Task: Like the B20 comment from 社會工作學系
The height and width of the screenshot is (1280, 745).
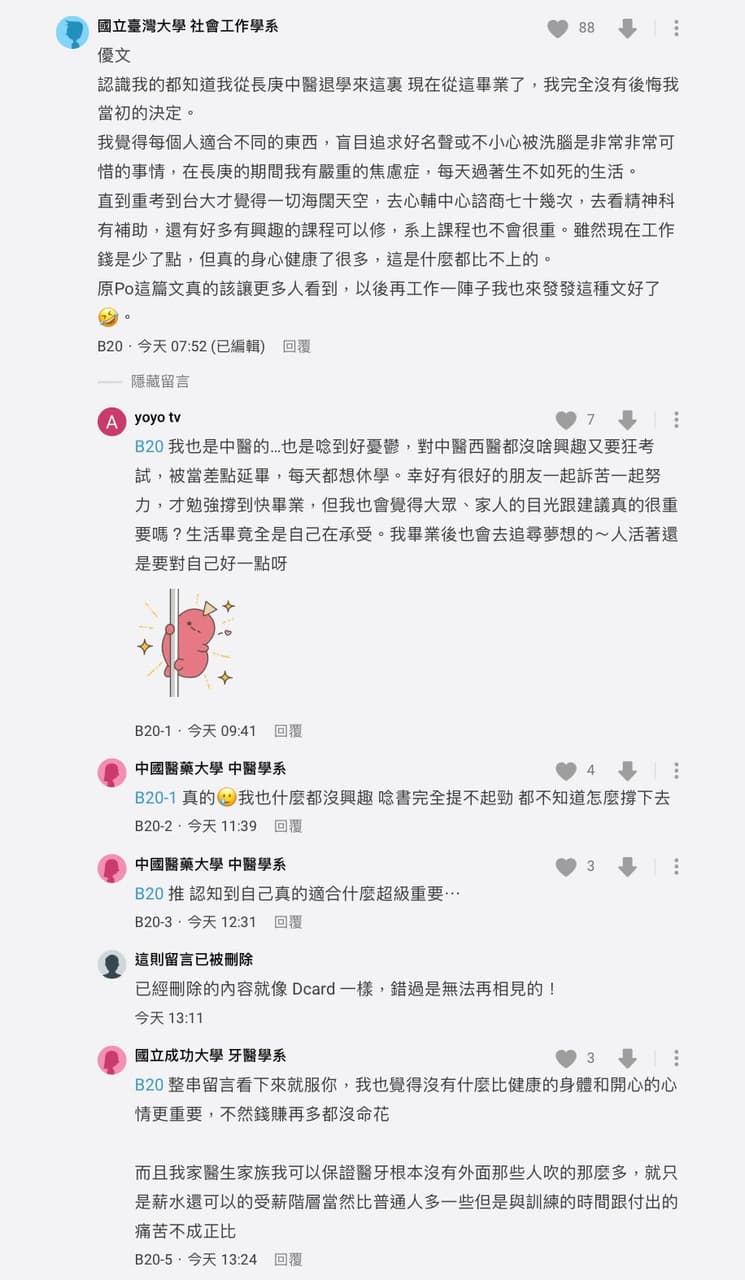Action: click(x=558, y=29)
